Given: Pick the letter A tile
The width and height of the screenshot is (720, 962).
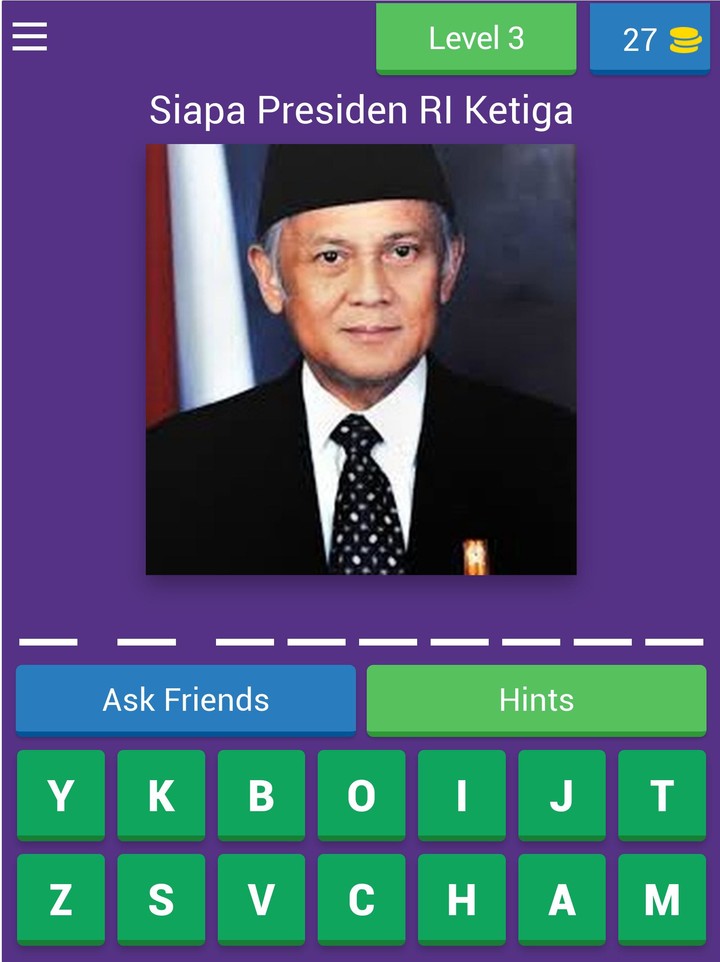Looking at the screenshot, I should (x=561, y=900).
